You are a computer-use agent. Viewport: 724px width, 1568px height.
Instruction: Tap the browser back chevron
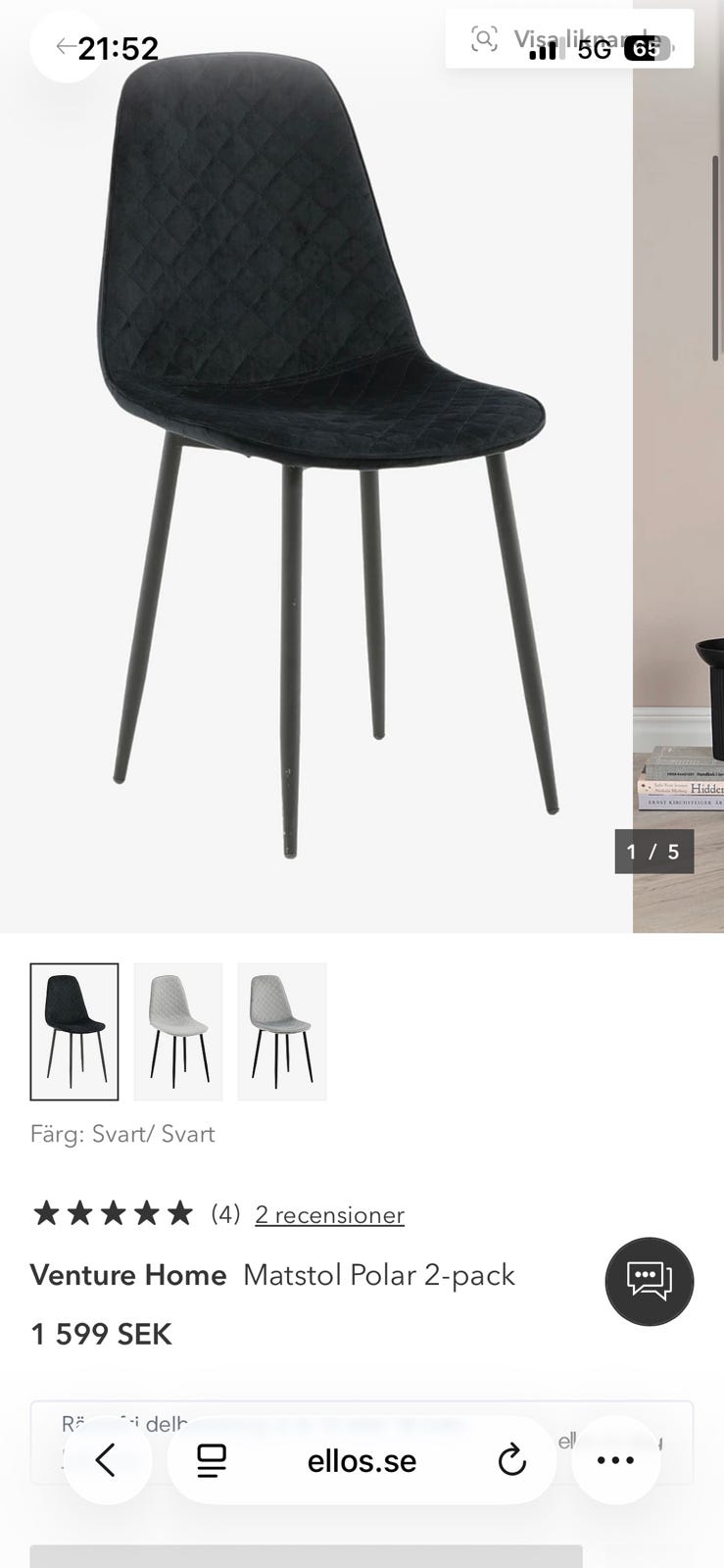[106, 1460]
